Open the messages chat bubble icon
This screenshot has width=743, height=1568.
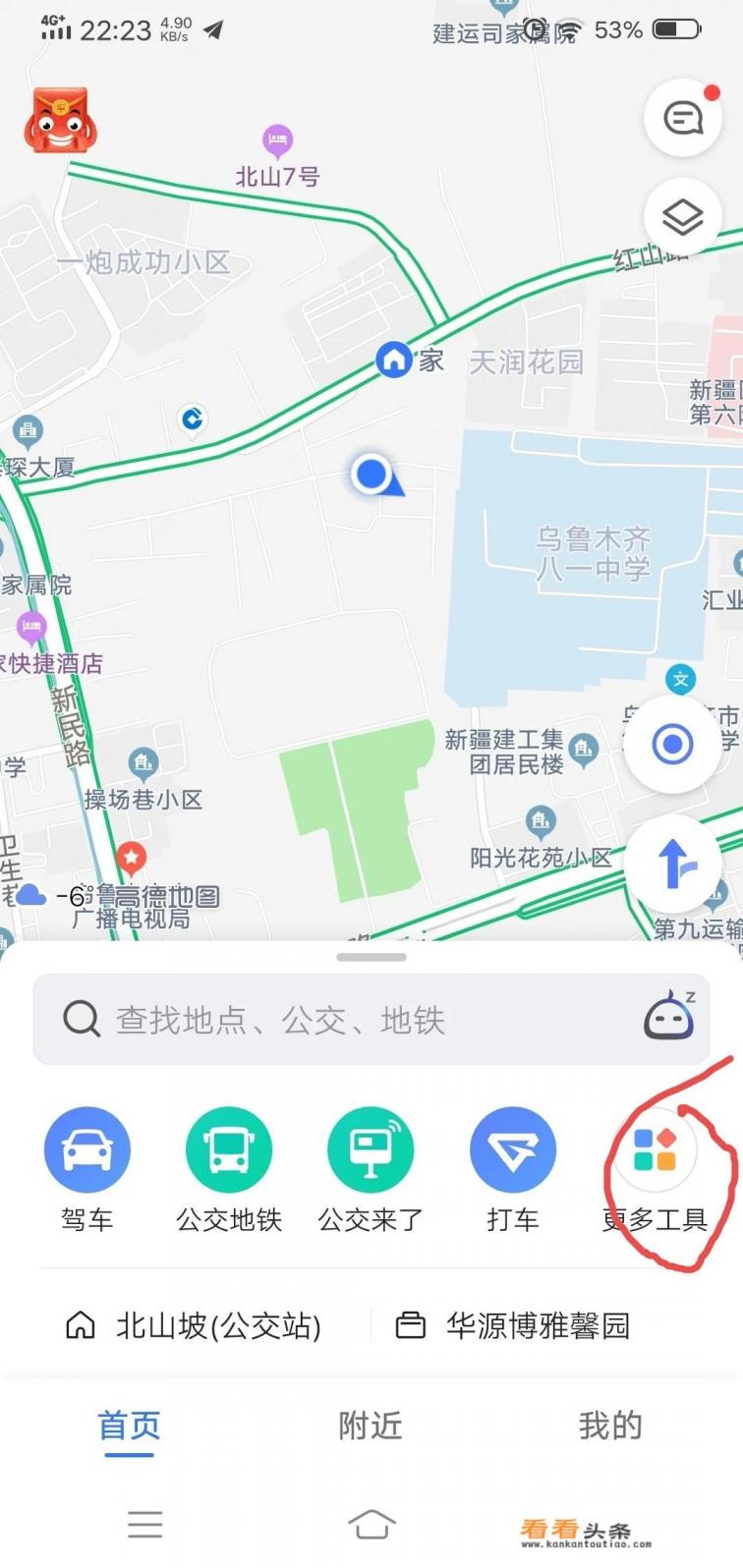tap(682, 119)
